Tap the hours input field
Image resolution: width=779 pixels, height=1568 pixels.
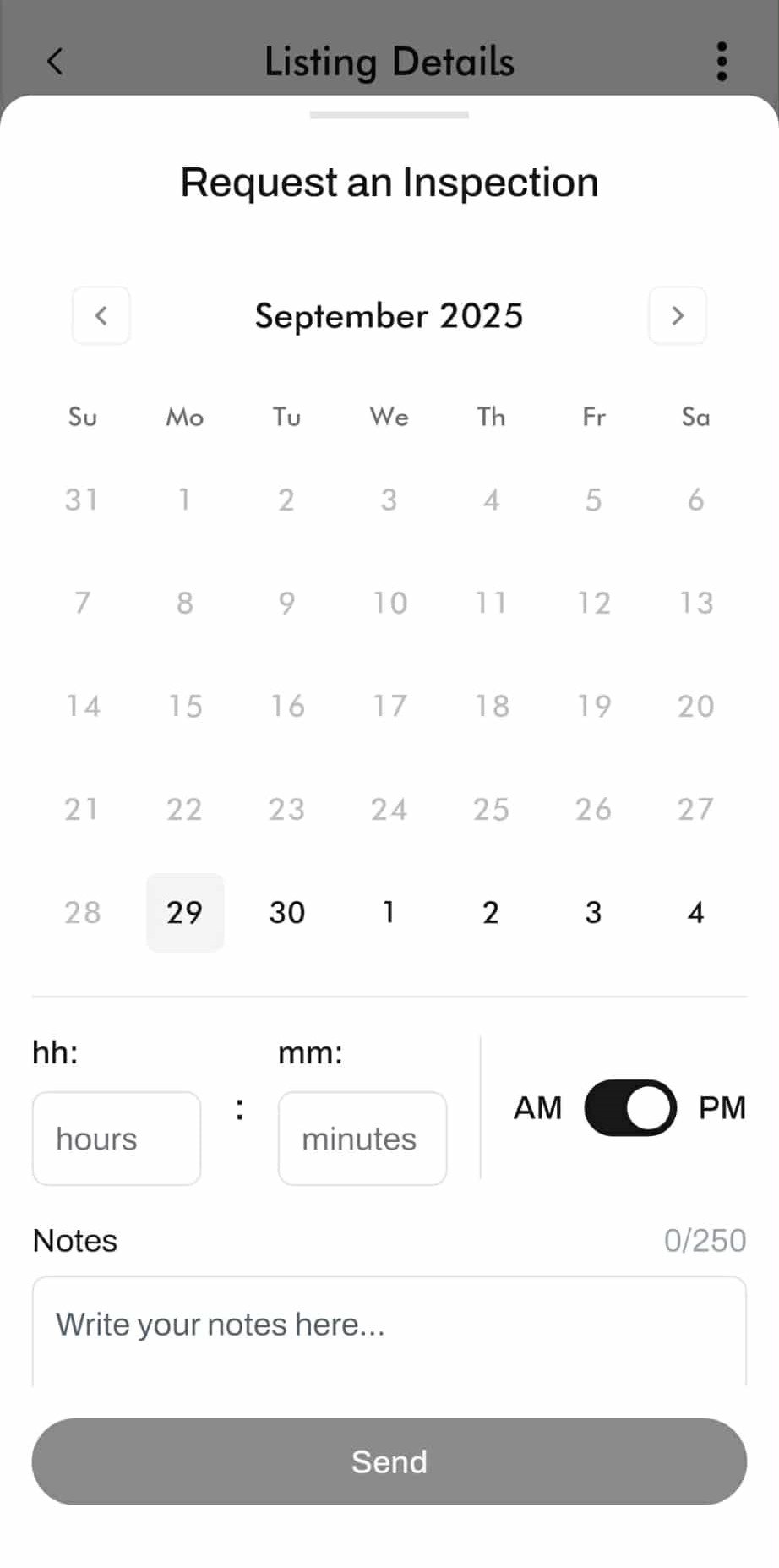(117, 1138)
